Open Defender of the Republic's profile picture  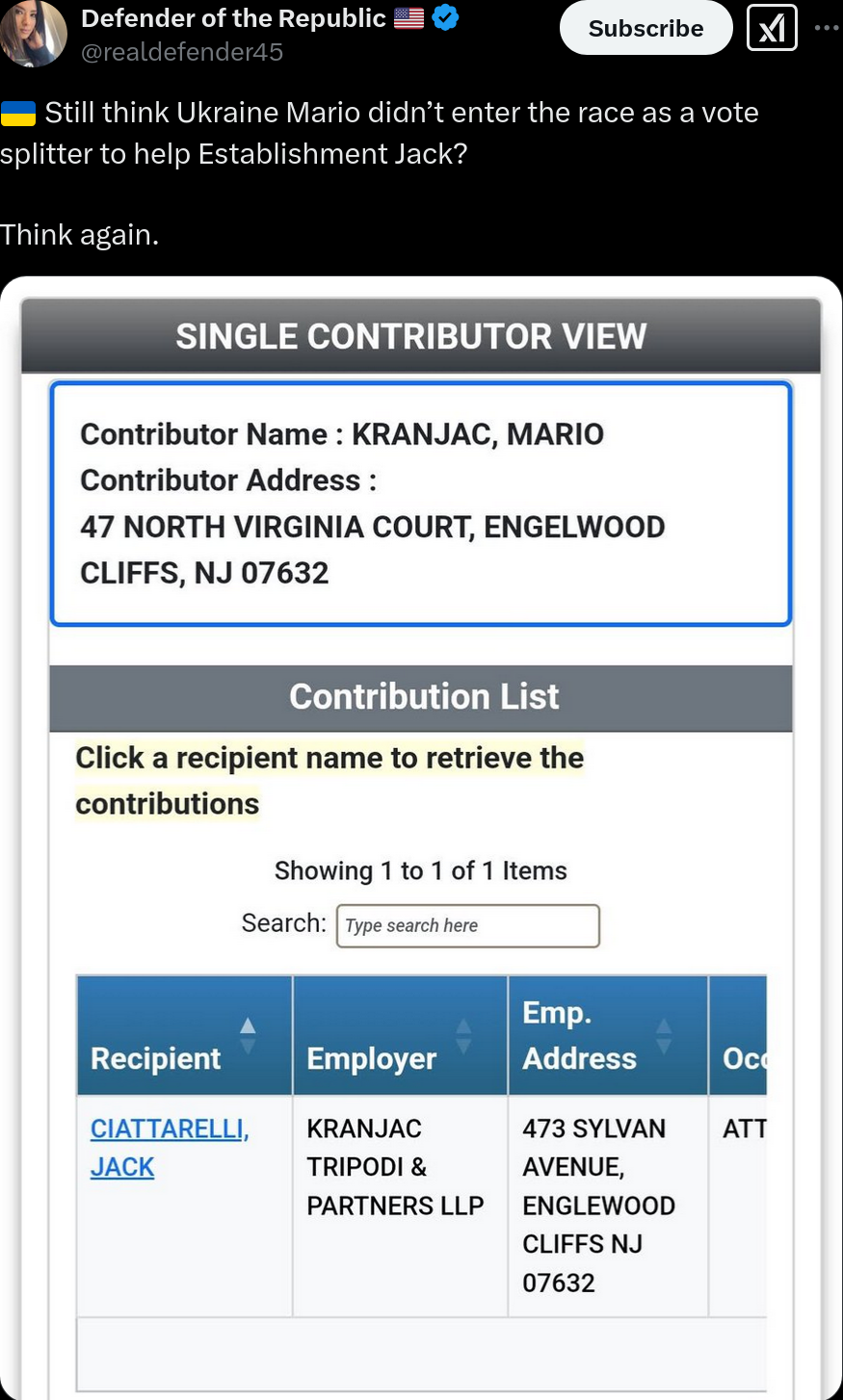pos(34,33)
